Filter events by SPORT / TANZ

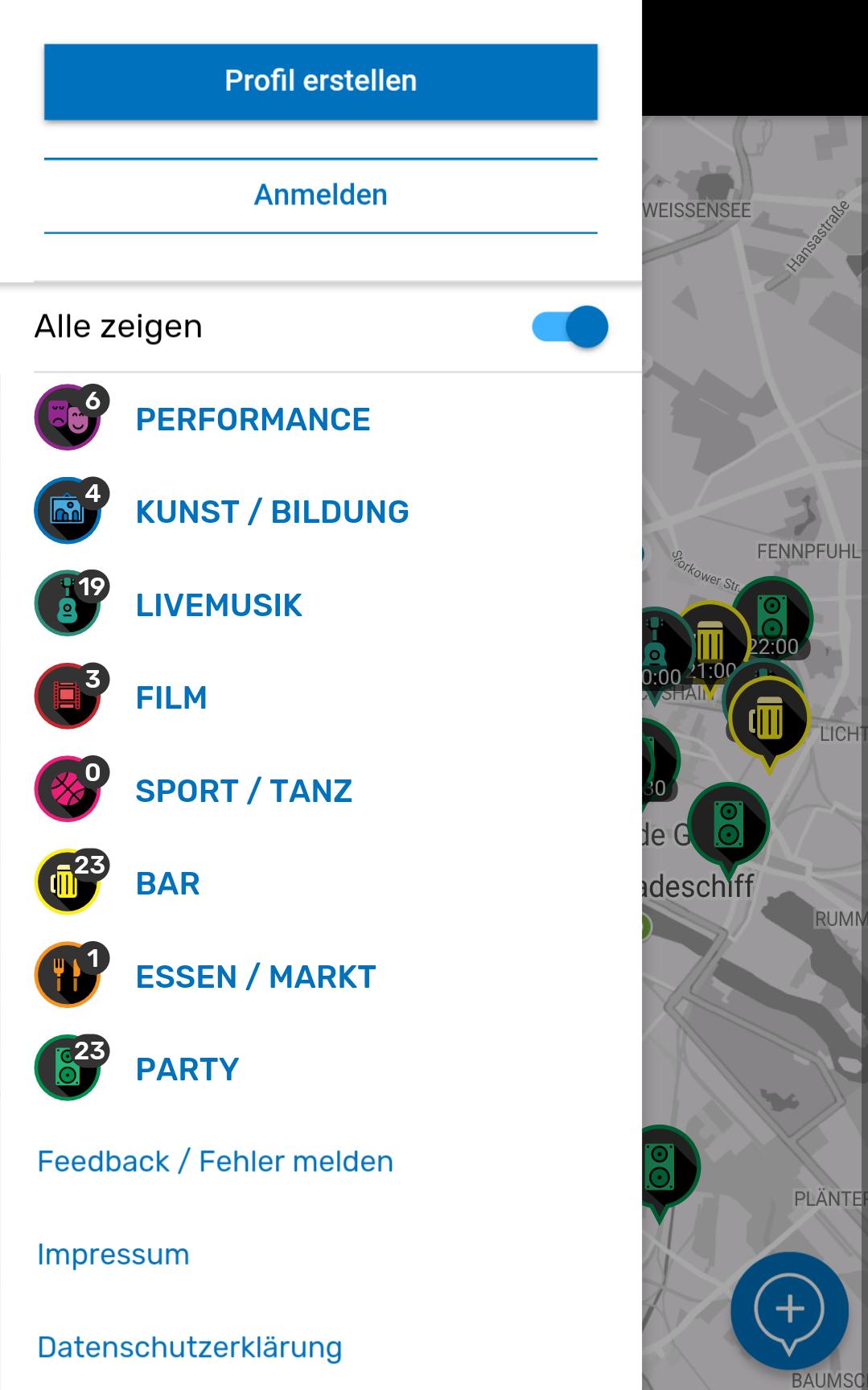pos(243,791)
